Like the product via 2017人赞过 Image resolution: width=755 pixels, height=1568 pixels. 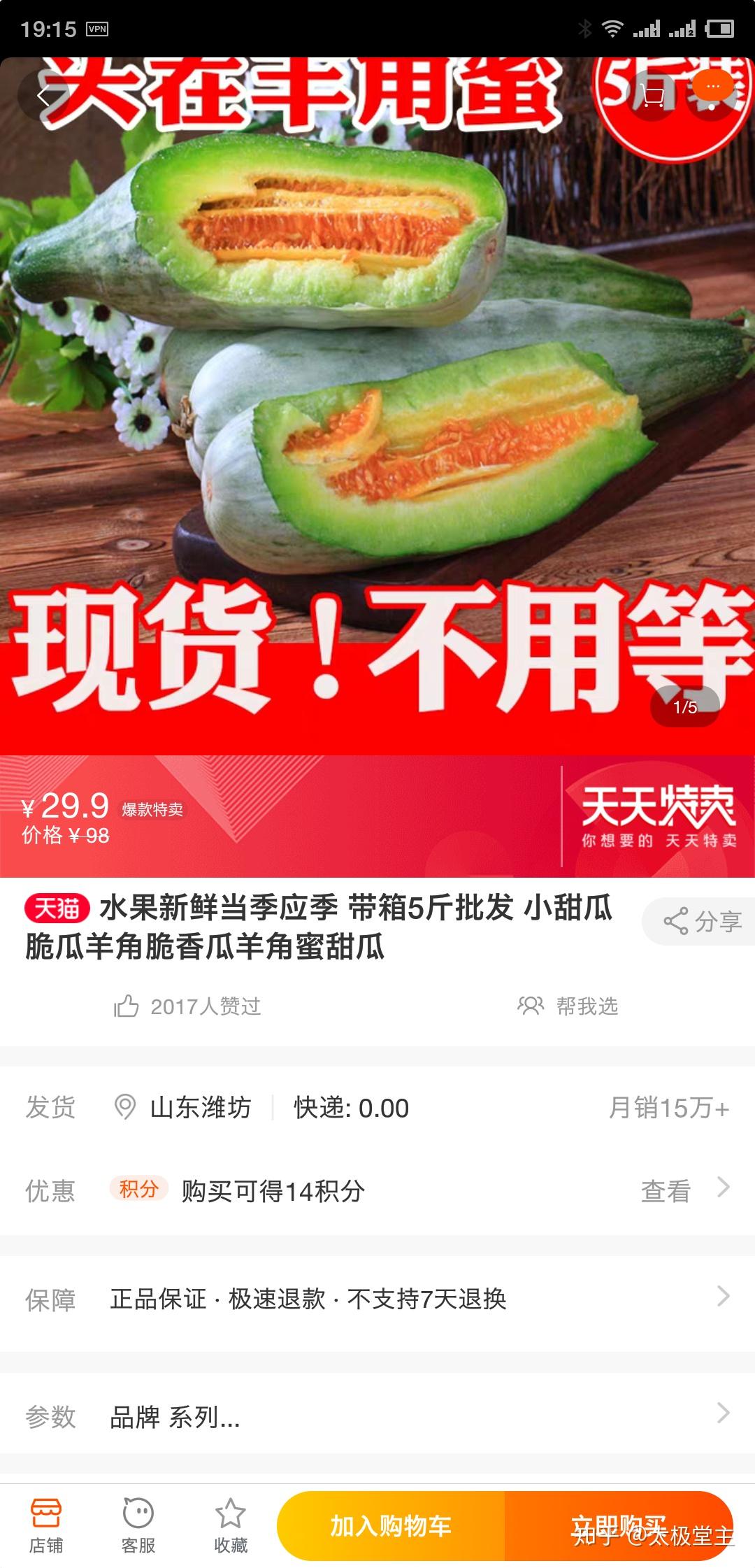pyautogui.click(x=187, y=1006)
